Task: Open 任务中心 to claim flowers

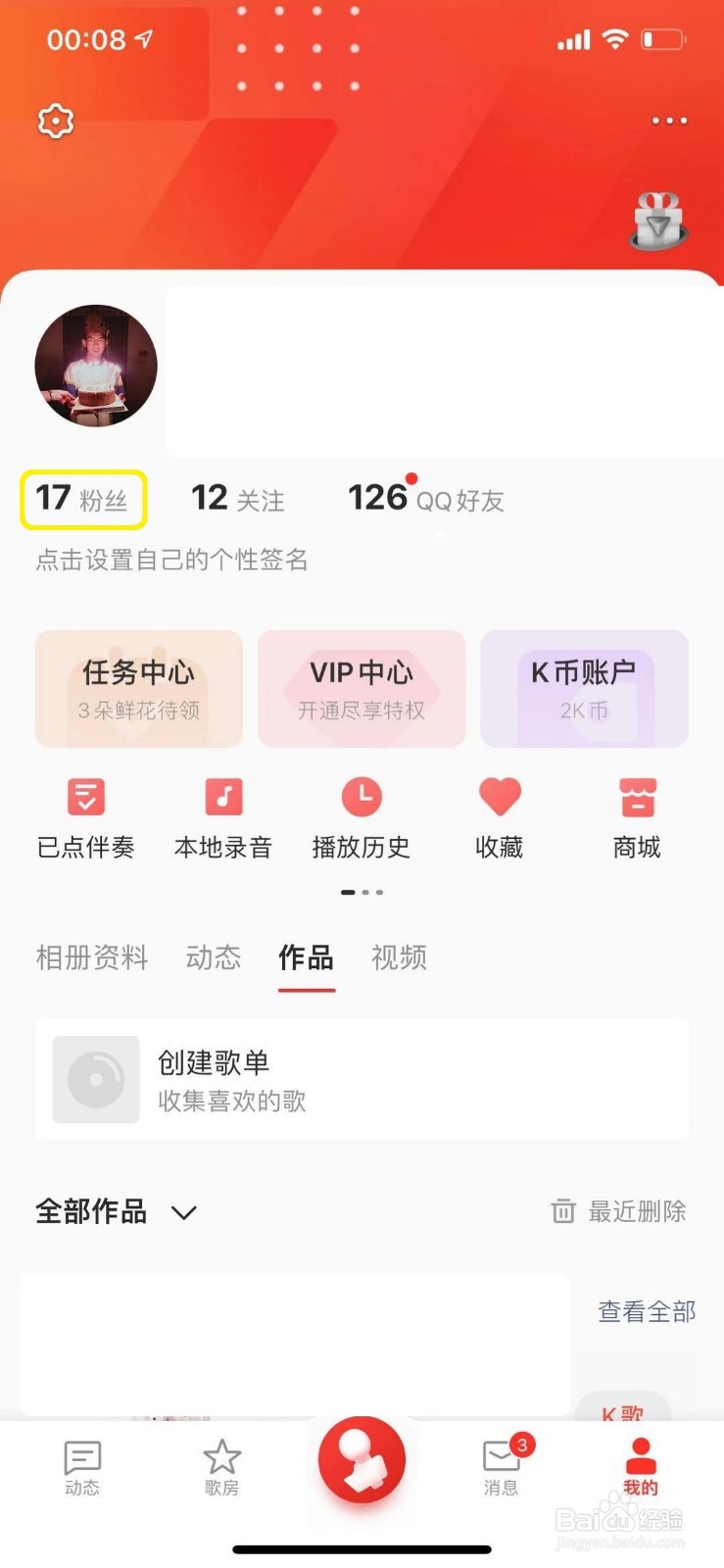Action: 138,688
